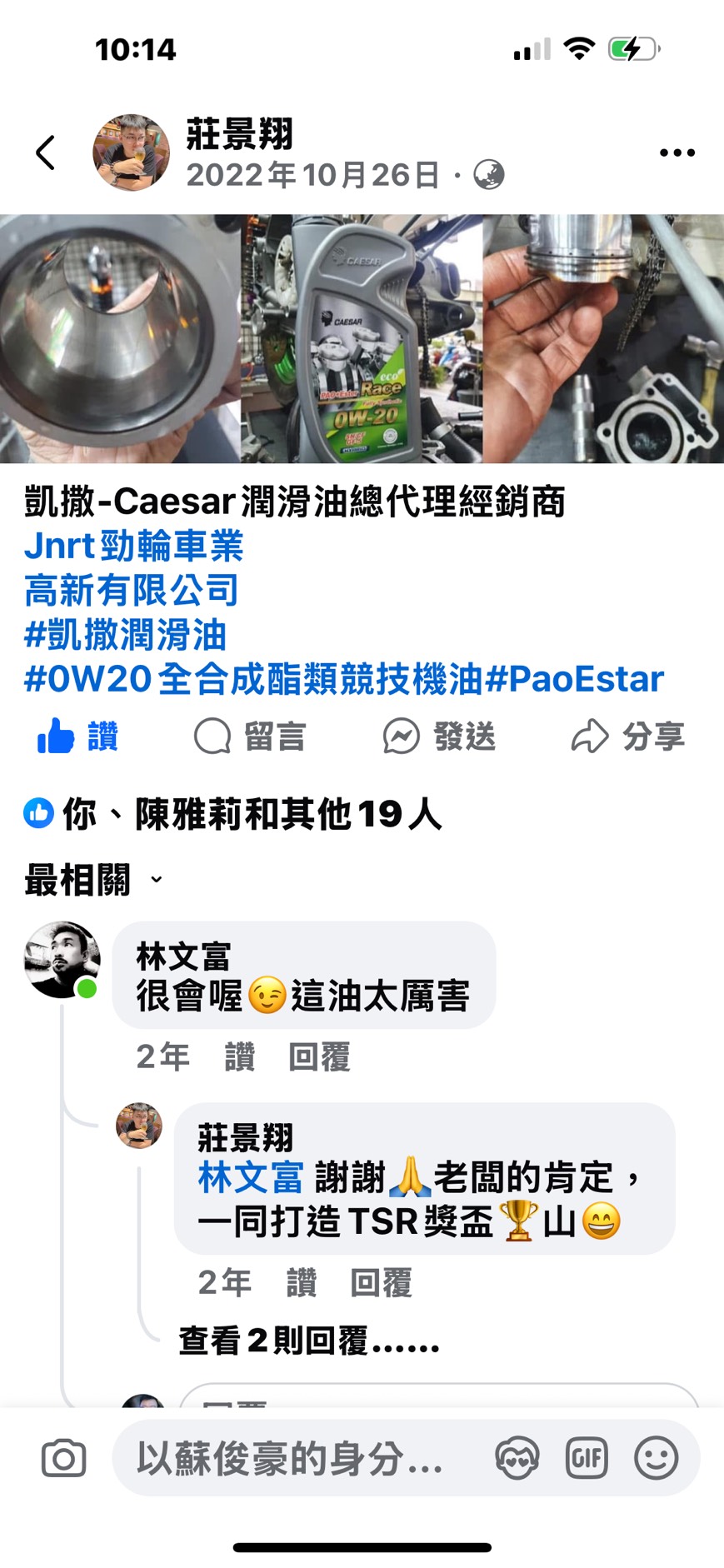Open the post's three-dot options menu

[x=677, y=152]
